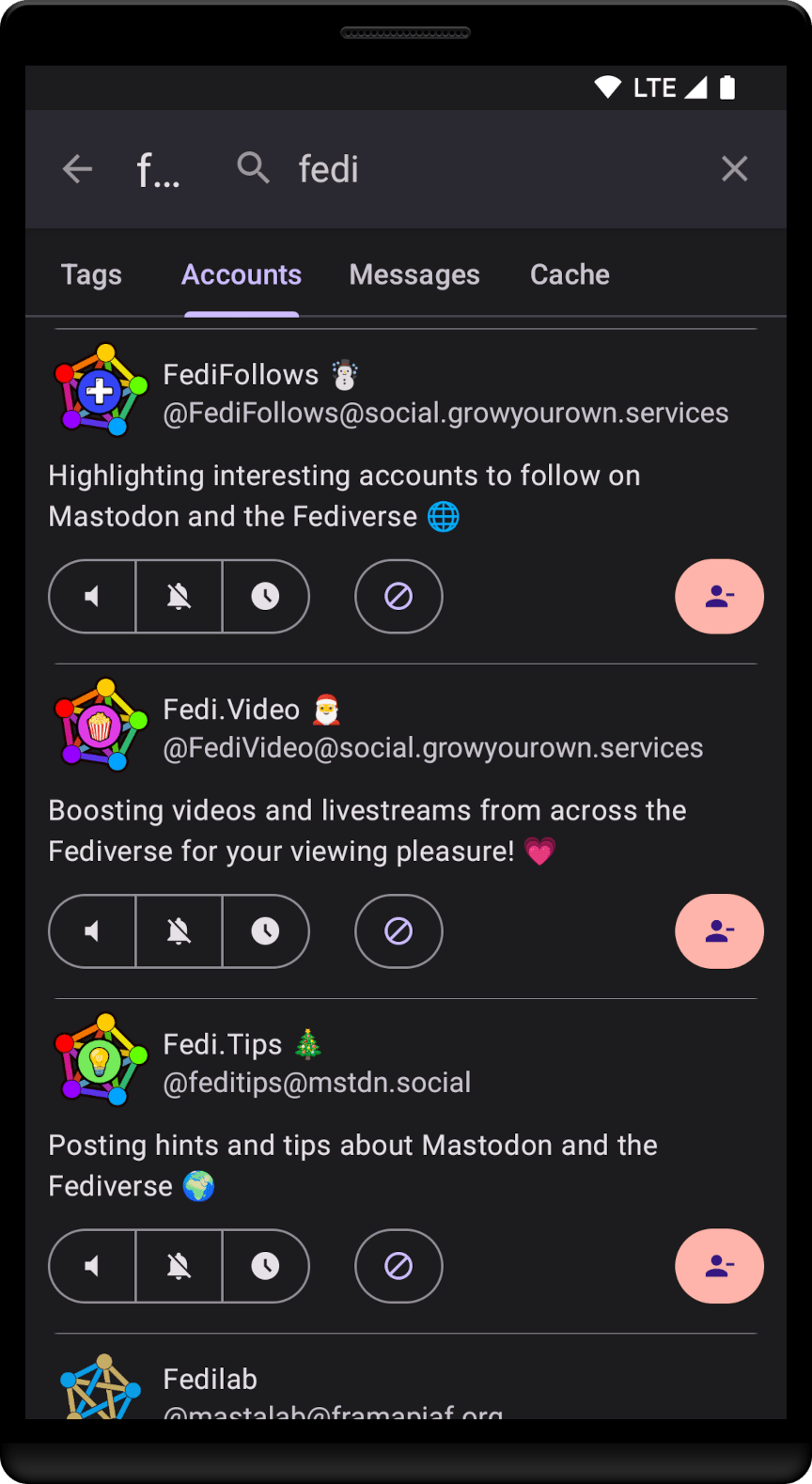Go back using the arrow

click(x=77, y=169)
